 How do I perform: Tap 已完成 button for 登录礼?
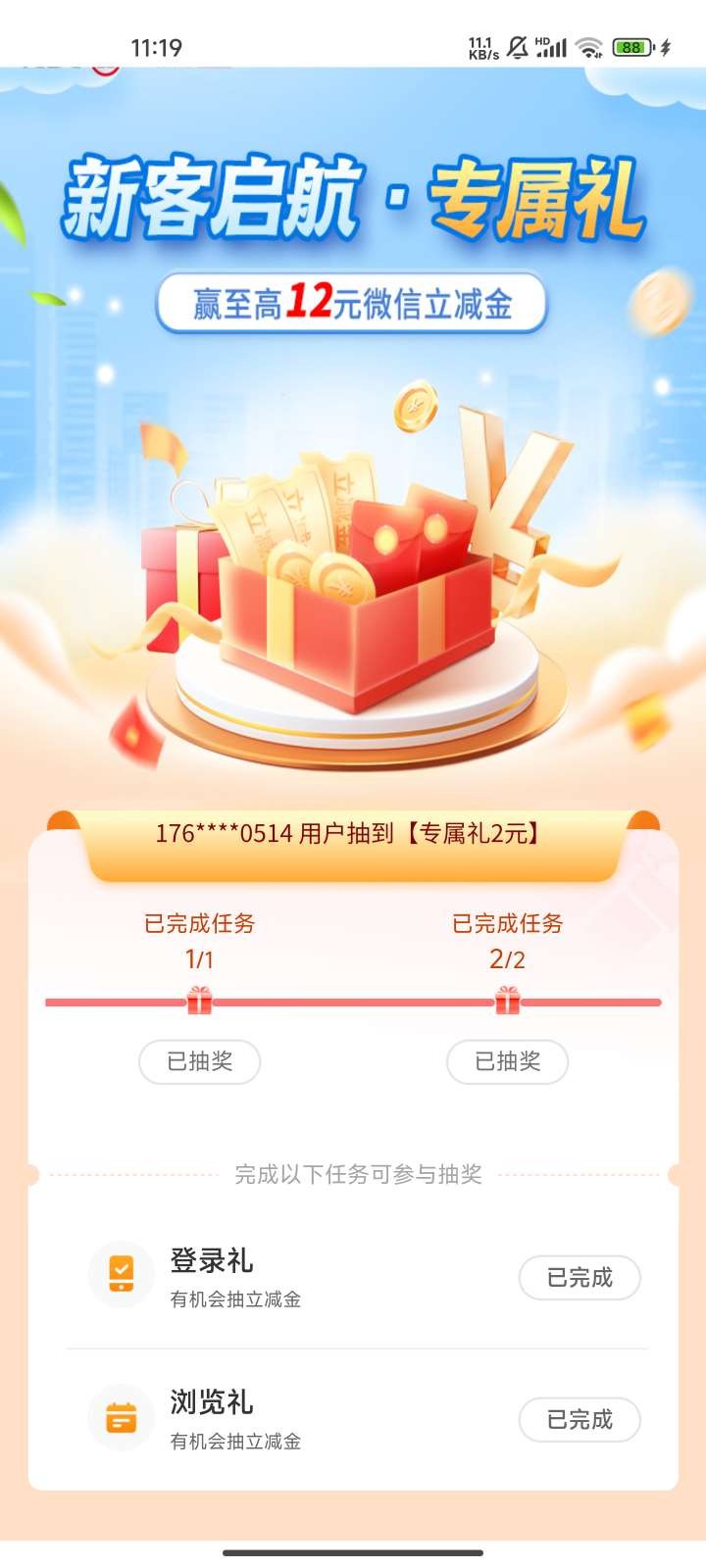tap(579, 1277)
